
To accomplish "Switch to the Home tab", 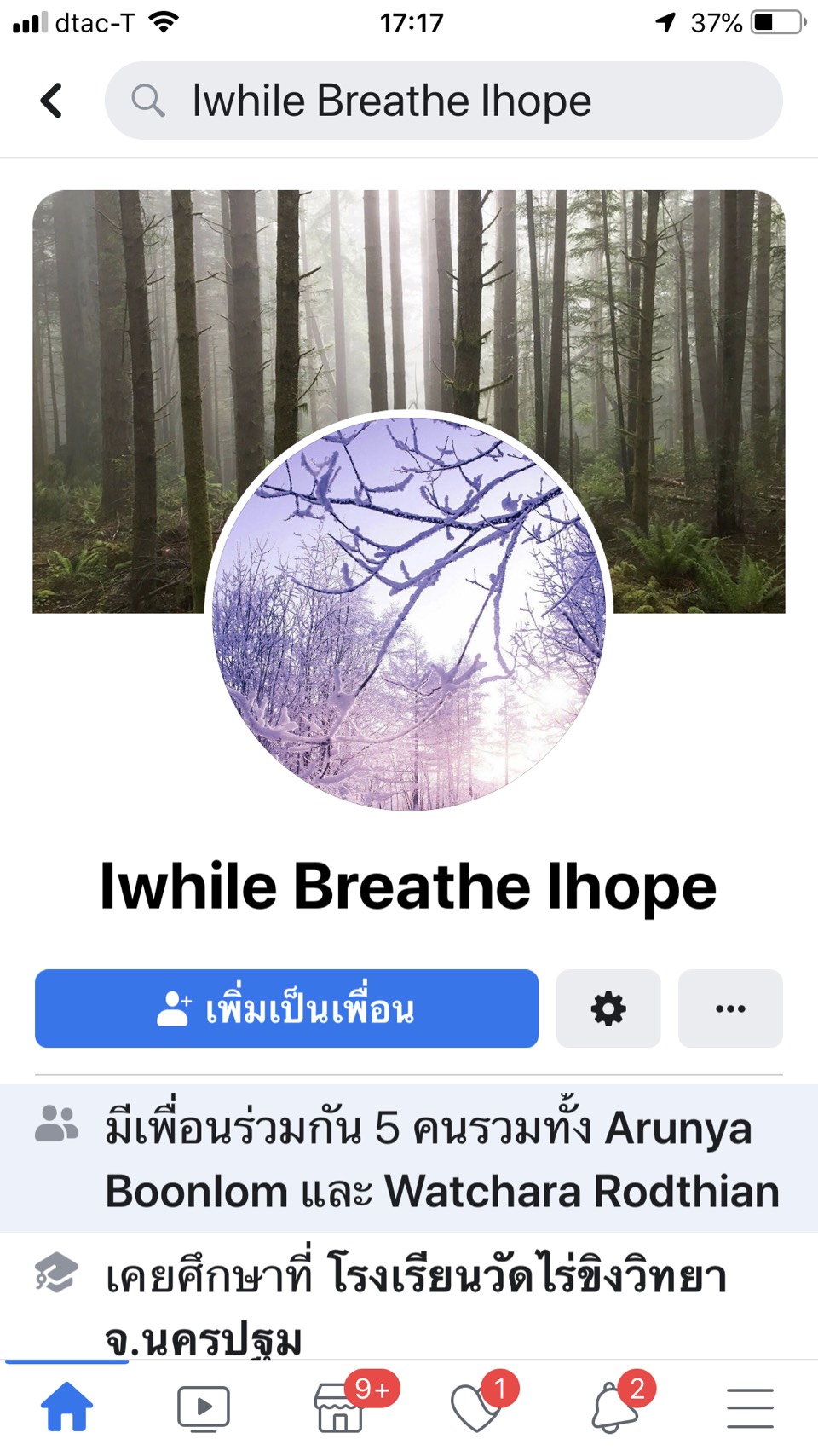I will [67, 1407].
